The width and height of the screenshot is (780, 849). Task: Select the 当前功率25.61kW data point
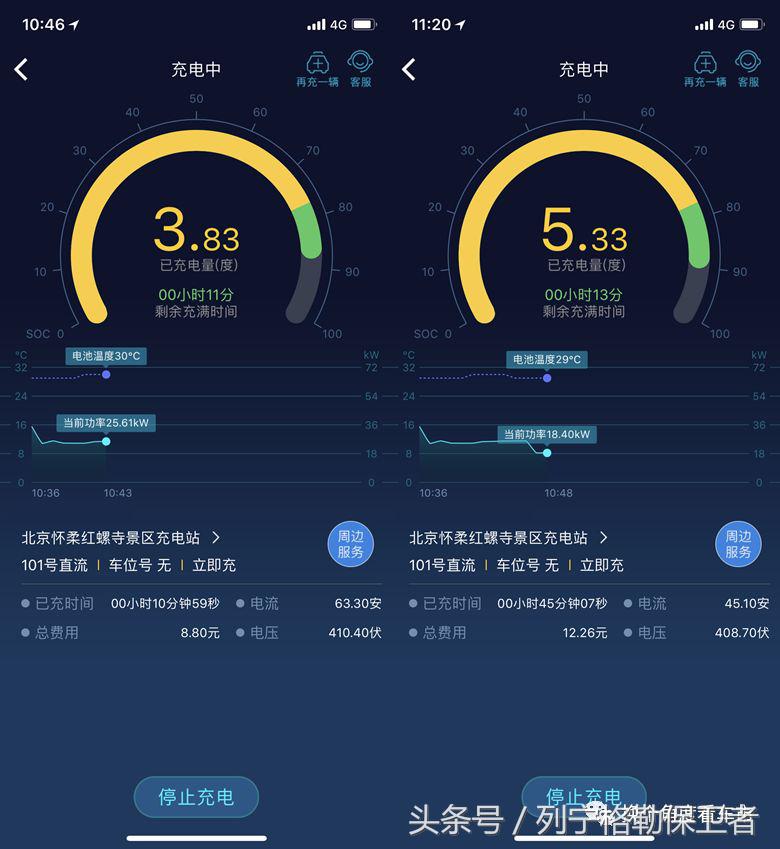105,440
